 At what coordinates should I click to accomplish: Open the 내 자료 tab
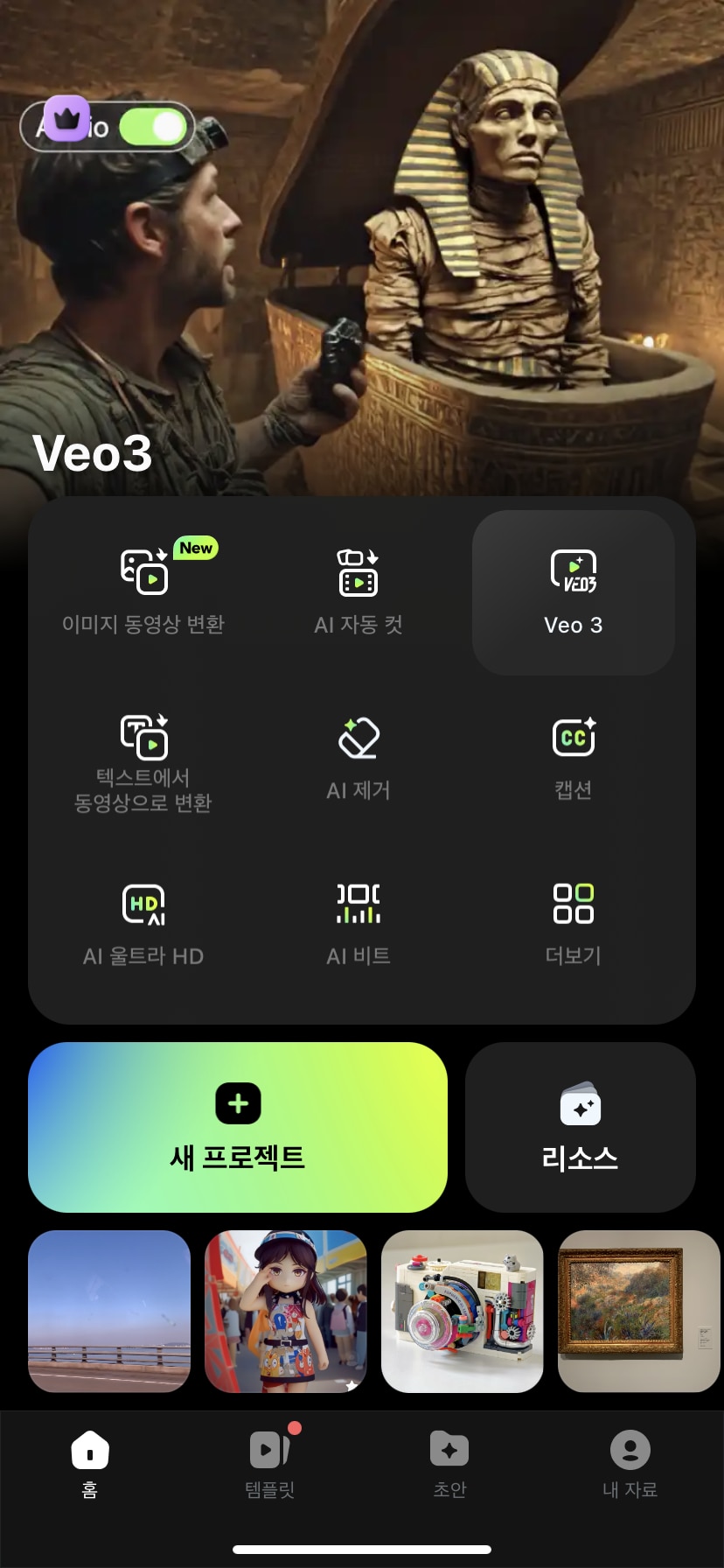630,1463
